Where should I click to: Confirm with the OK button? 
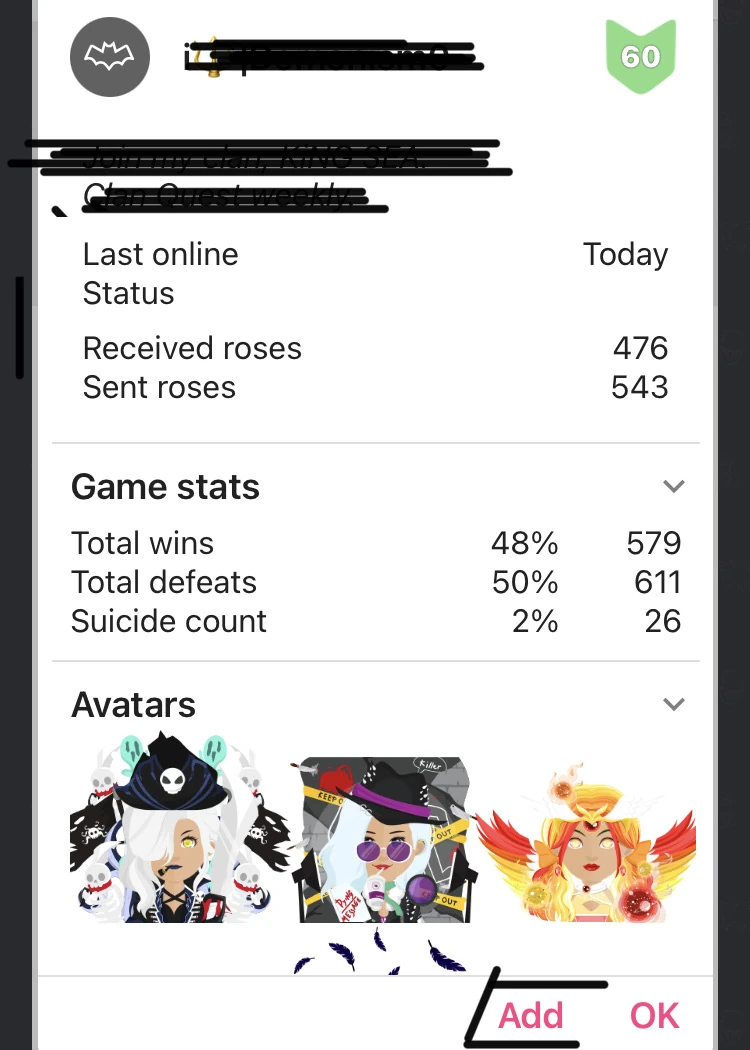(654, 1015)
